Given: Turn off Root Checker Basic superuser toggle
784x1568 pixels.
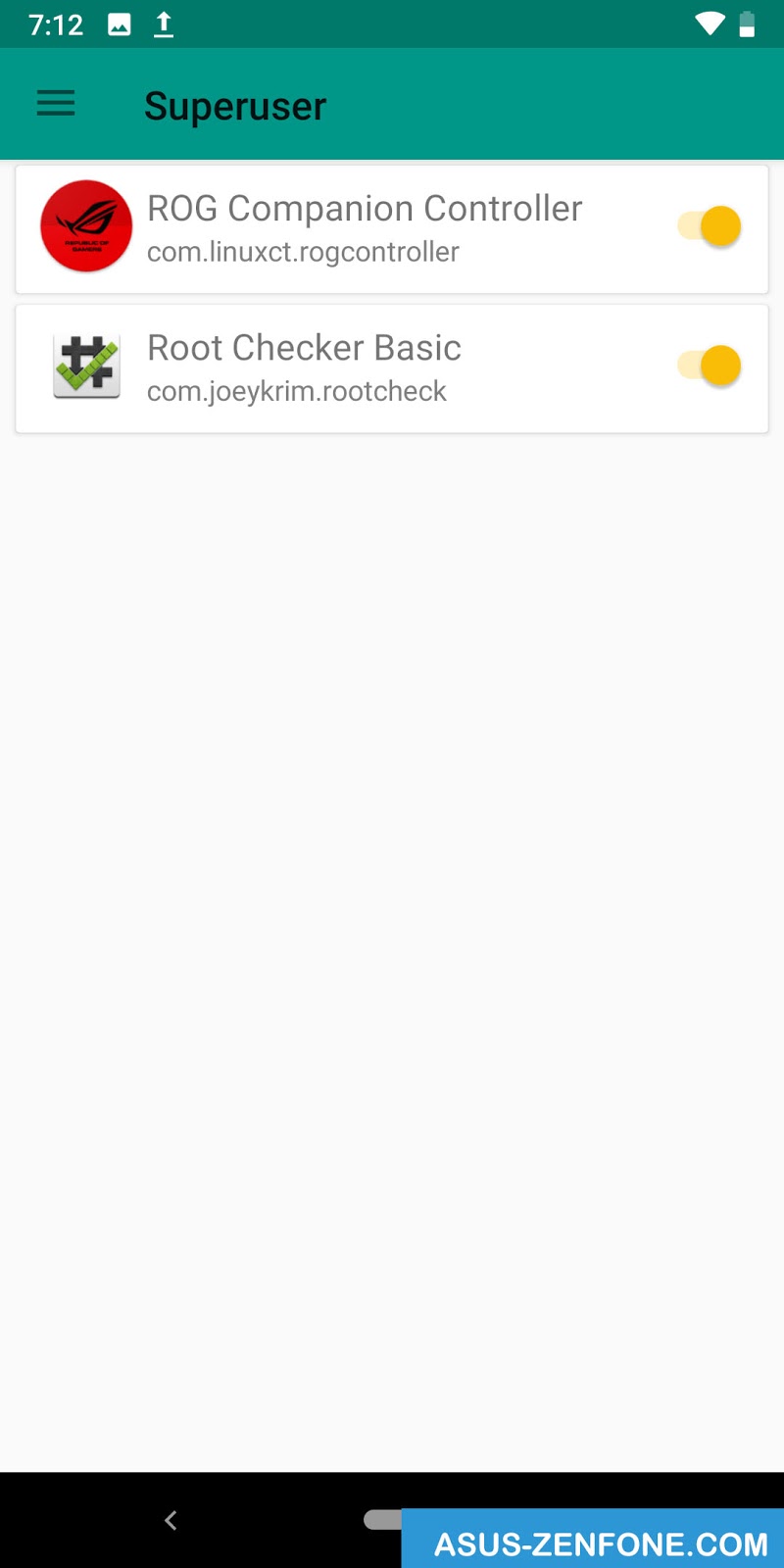Looking at the screenshot, I should [710, 366].
